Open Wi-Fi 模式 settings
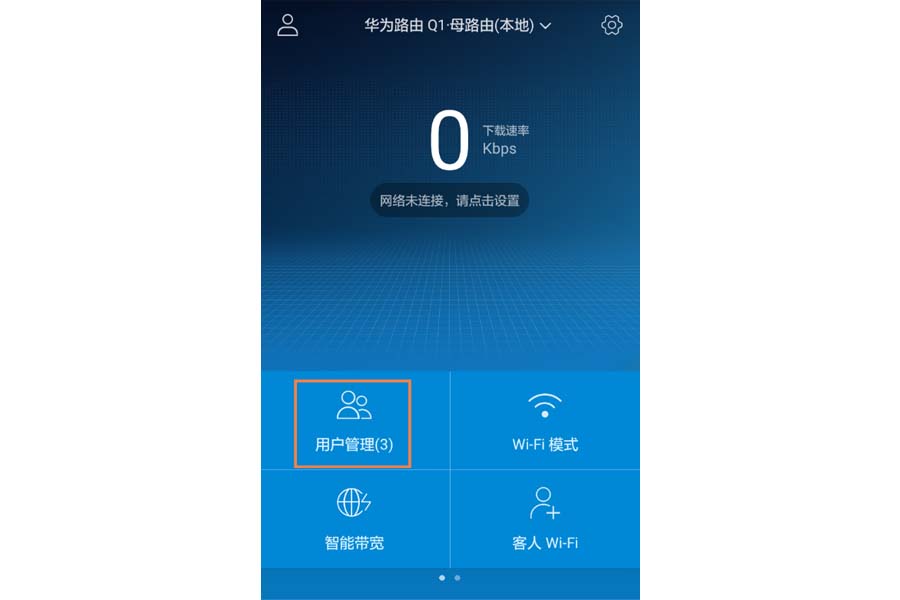Screen dimensions: 900x600 pyautogui.click(x=545, y=422)
